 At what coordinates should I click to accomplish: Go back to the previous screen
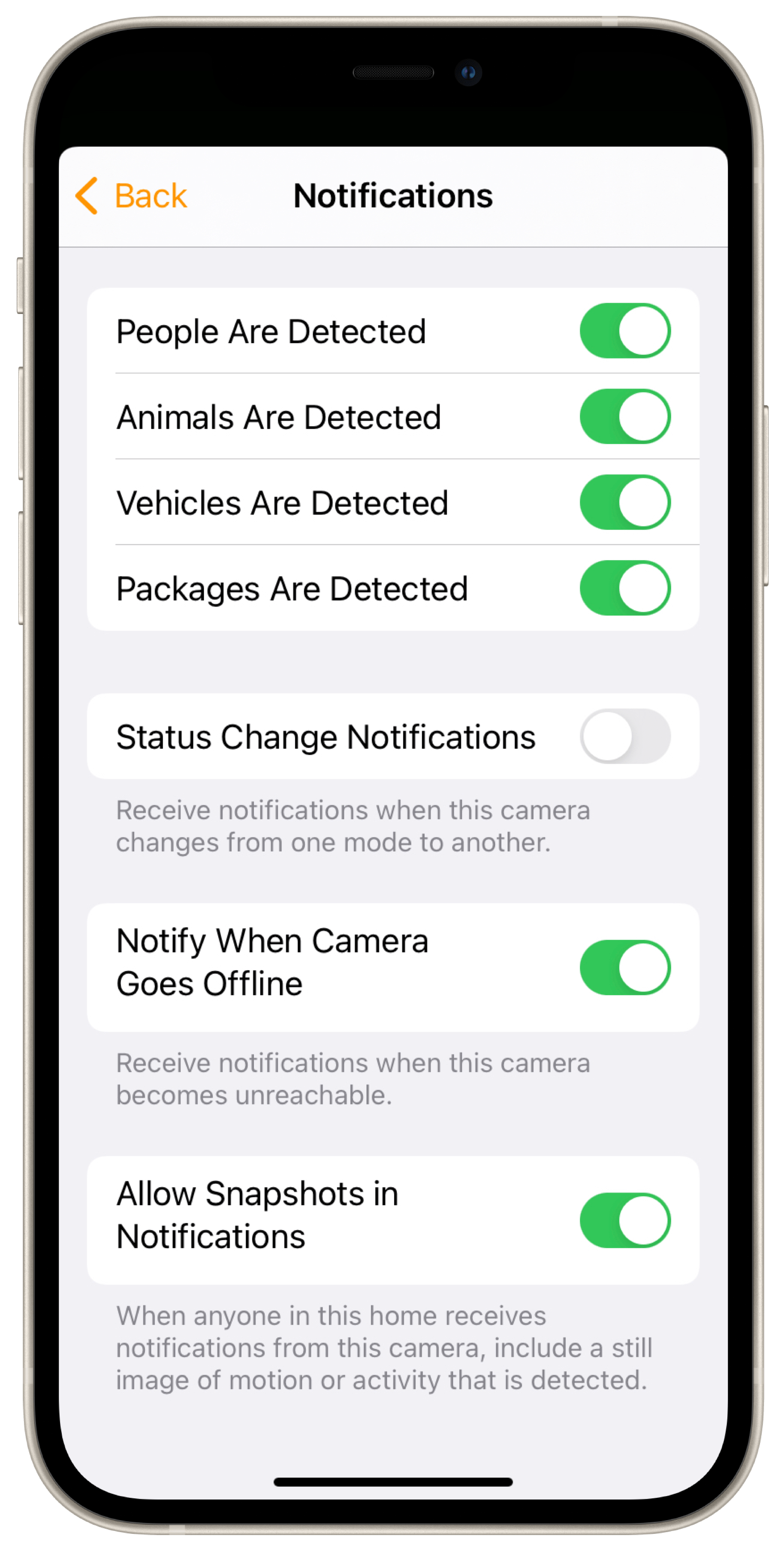click(x=131, y=196)
